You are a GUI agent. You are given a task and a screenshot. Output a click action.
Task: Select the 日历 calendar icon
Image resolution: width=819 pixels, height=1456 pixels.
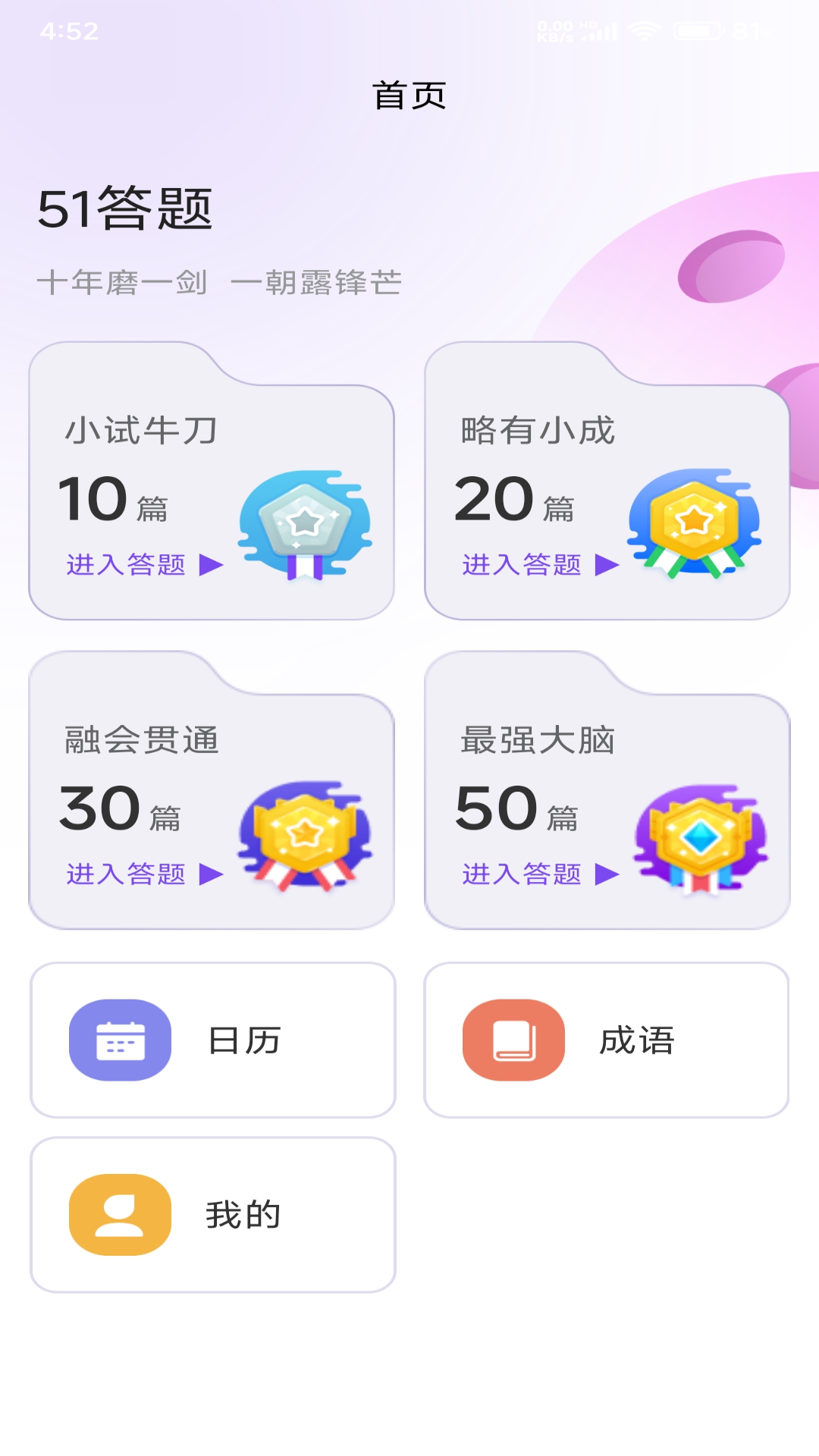[120, 1040]
